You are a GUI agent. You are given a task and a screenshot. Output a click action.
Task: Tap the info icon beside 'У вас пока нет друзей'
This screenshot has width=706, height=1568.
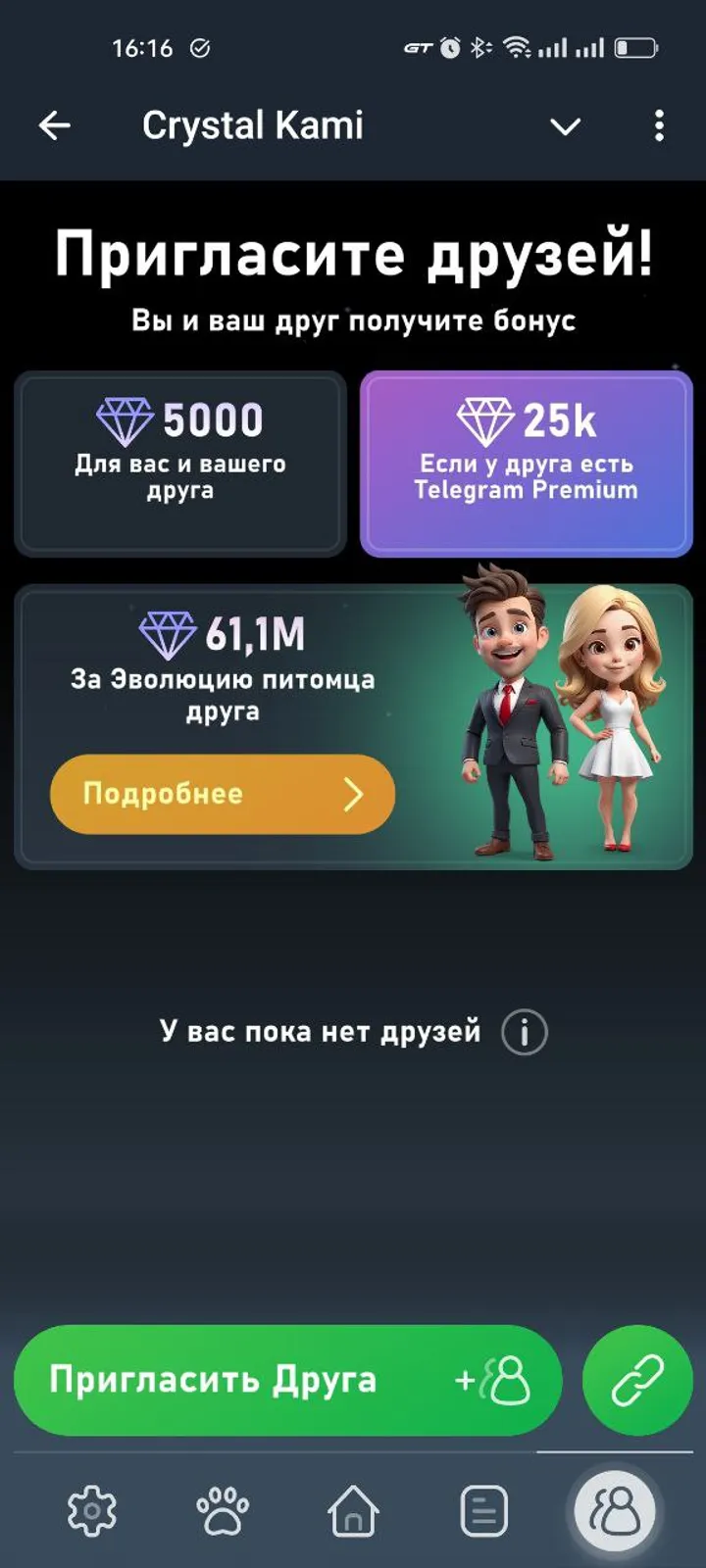coord(525,1031)
